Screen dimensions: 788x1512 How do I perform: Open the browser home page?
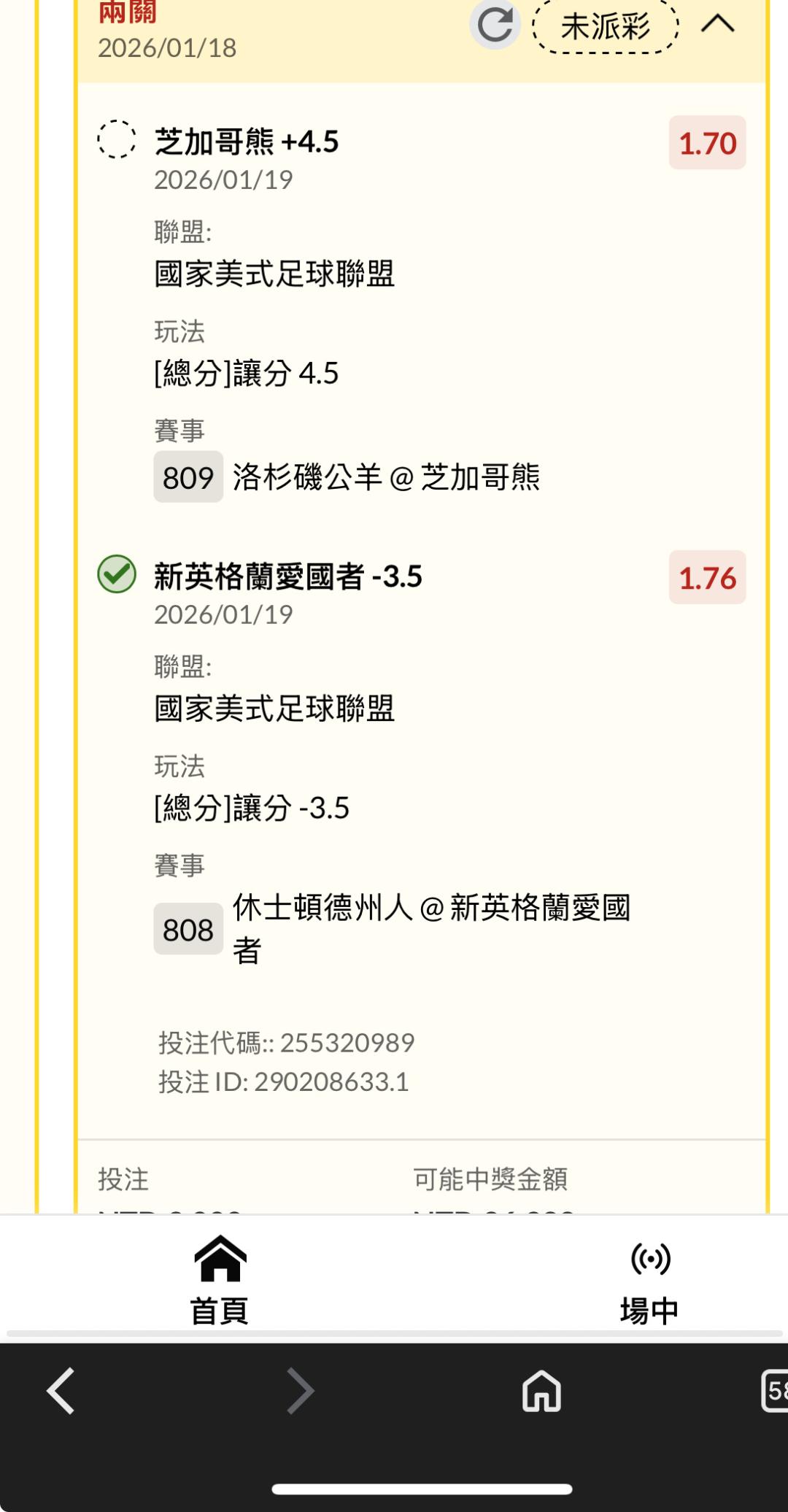tap(541, 1391)
